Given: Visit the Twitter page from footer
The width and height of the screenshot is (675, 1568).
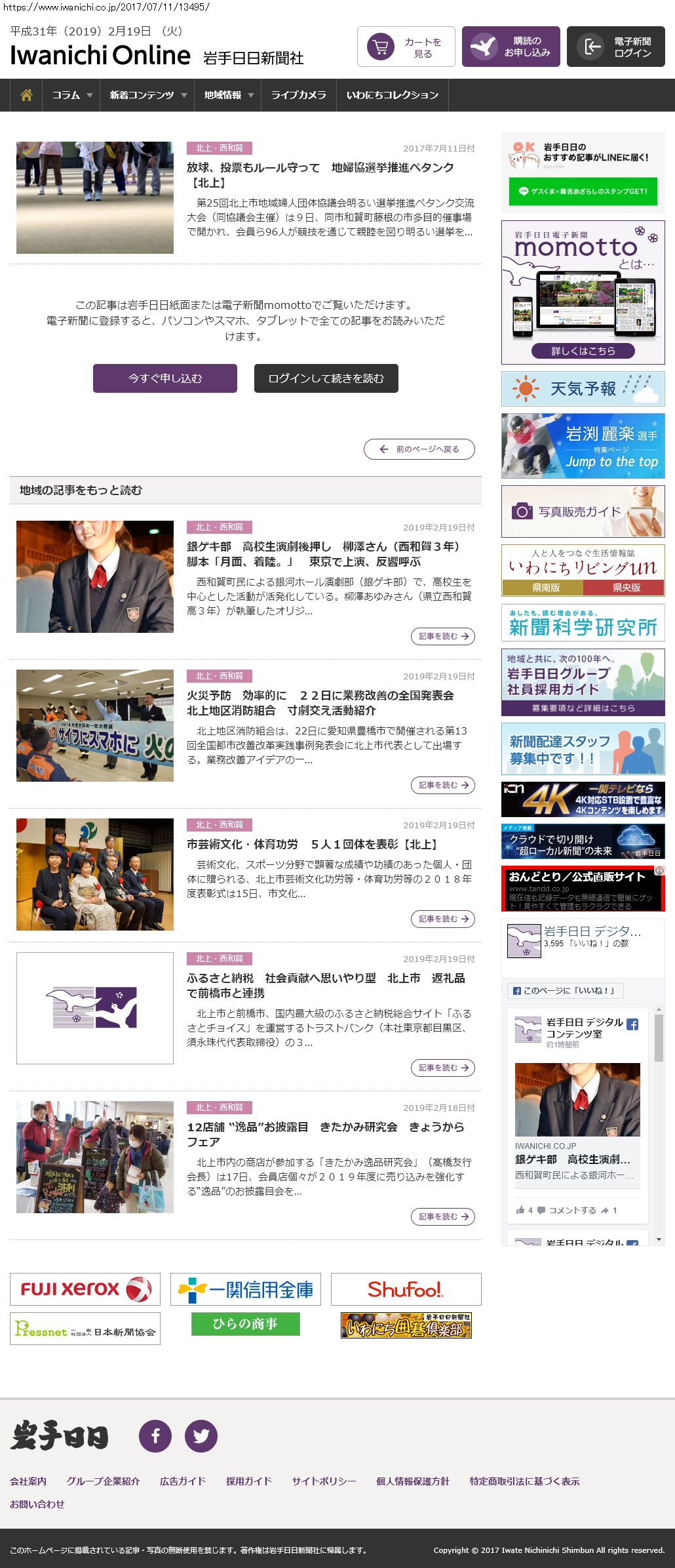Looking at the screenshot, I should click(201, 1436).
